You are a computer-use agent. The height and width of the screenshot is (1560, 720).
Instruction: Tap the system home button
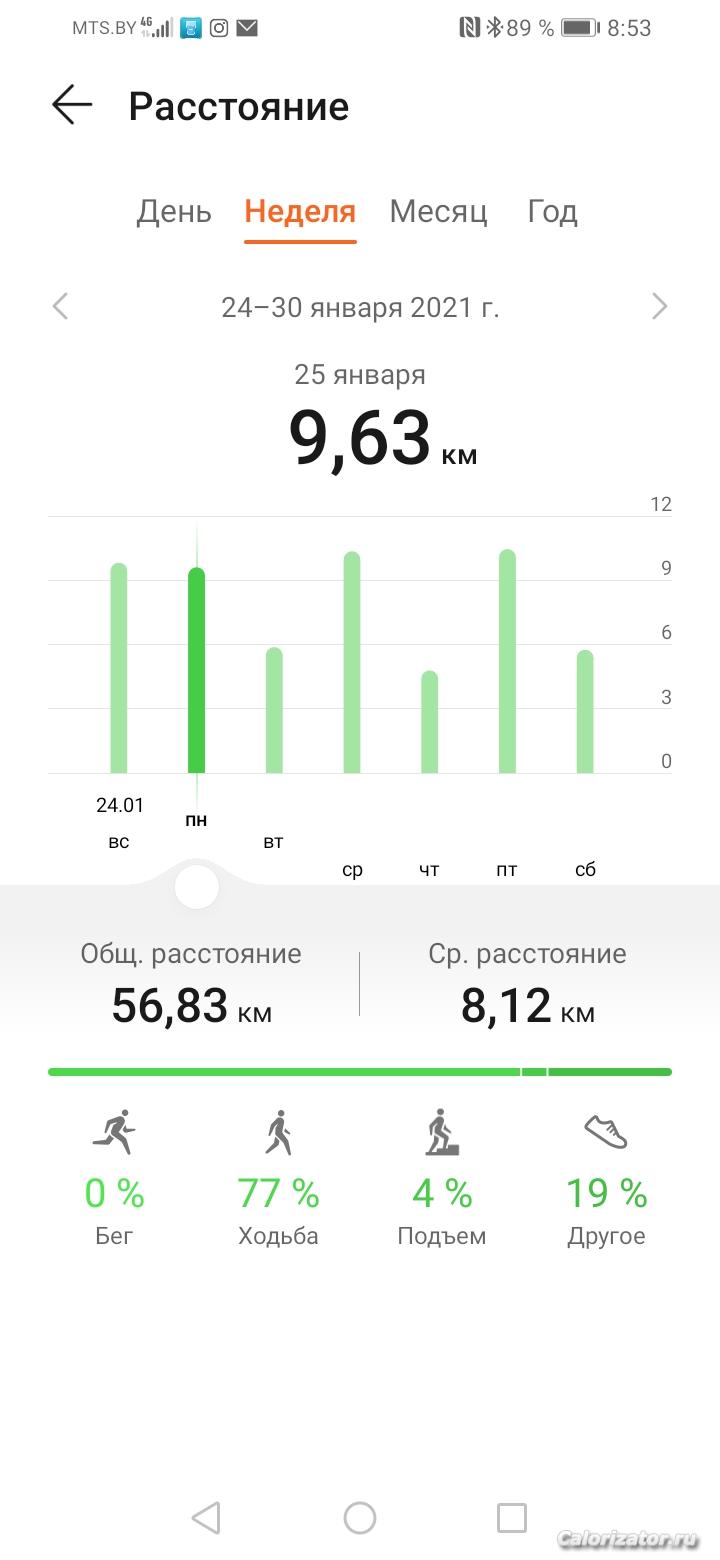[360, 1518]
